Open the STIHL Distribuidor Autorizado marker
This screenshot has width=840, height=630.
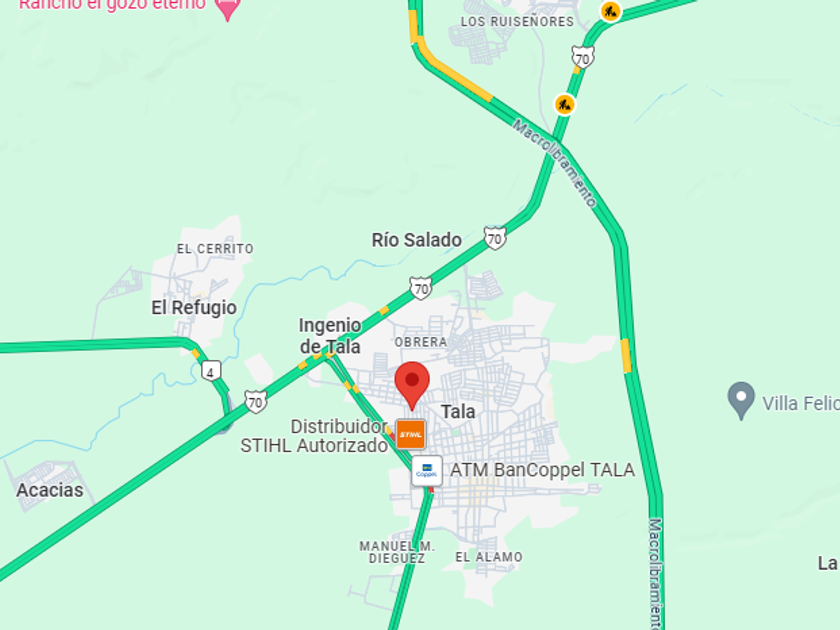[x=411, y=434]
